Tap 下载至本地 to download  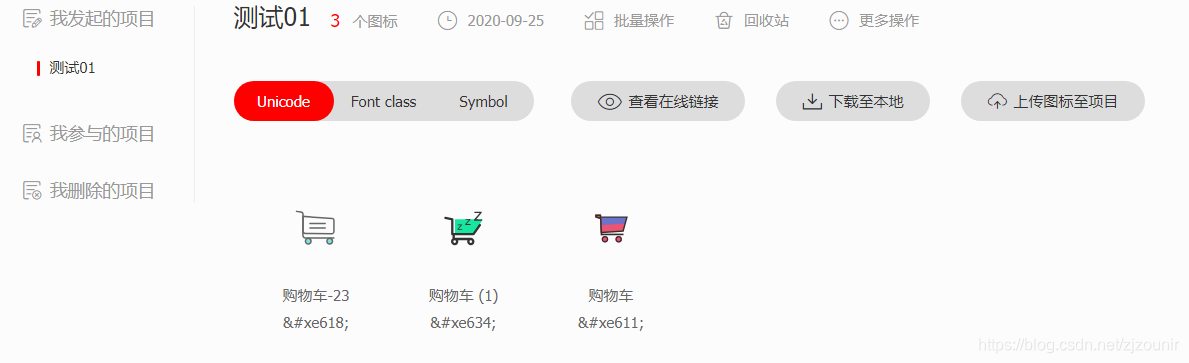[x=853, y=101]
